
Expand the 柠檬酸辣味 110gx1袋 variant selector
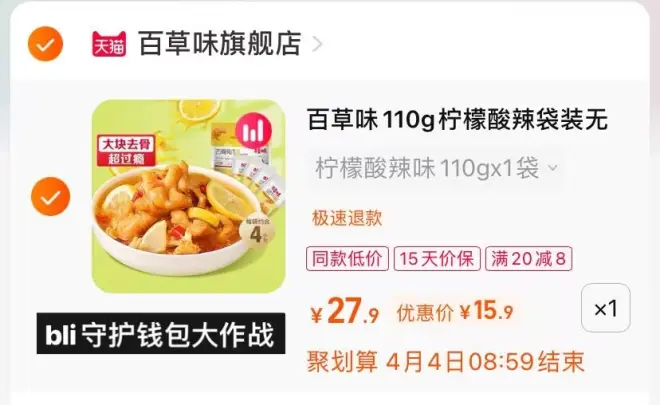click(436, 168)
